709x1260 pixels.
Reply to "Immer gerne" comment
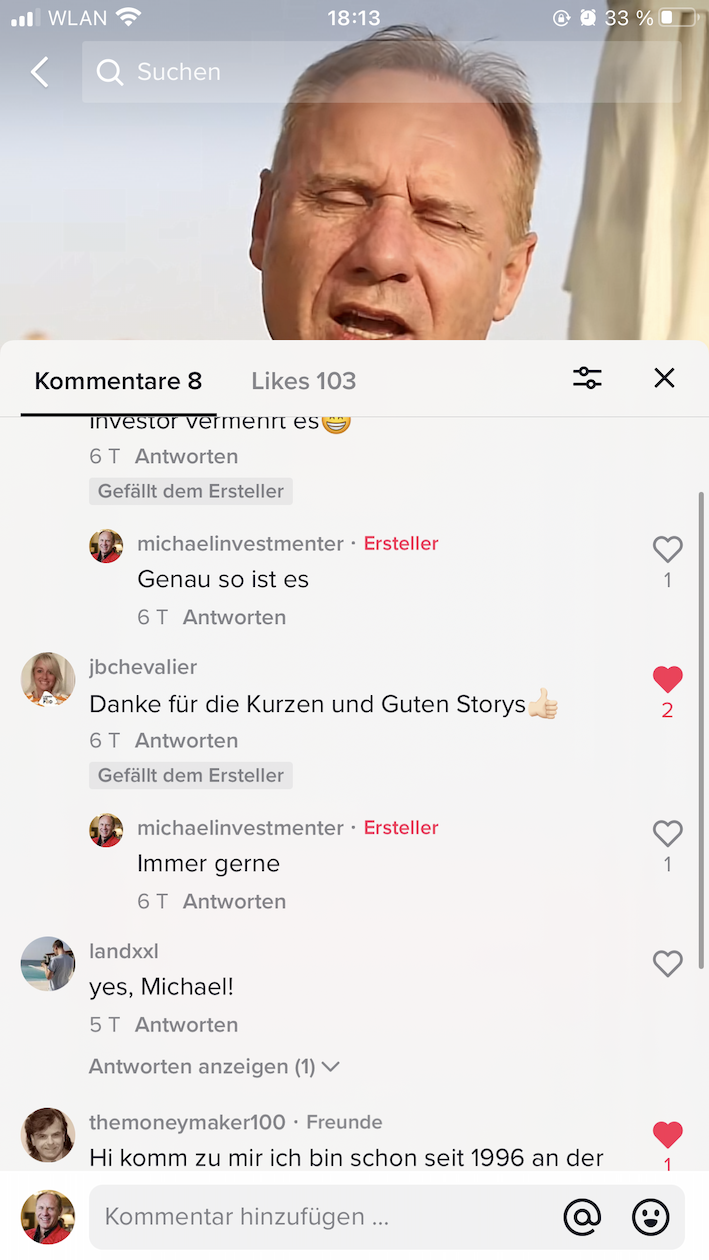[234, 901]
